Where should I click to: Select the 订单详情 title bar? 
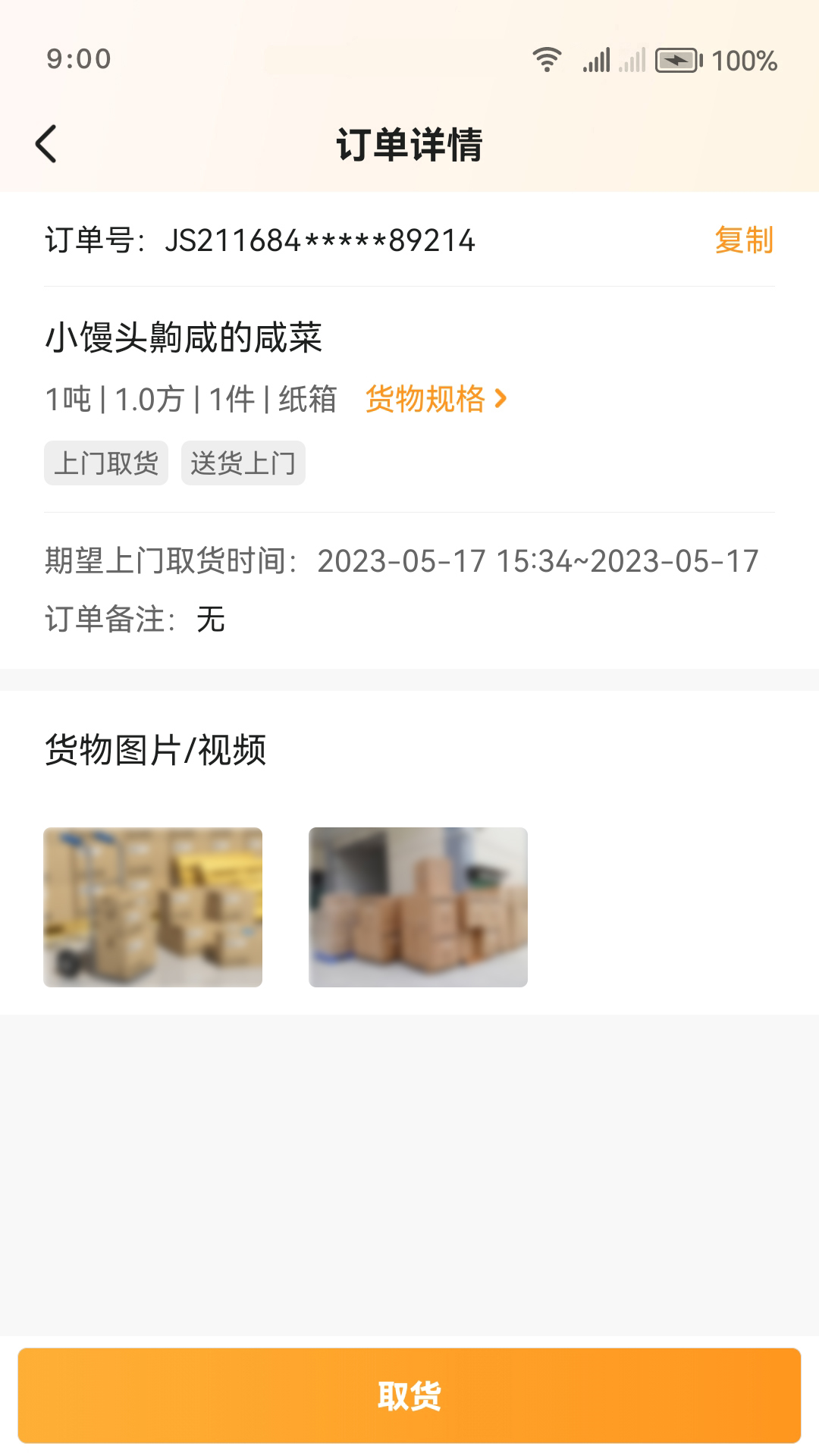409,144
